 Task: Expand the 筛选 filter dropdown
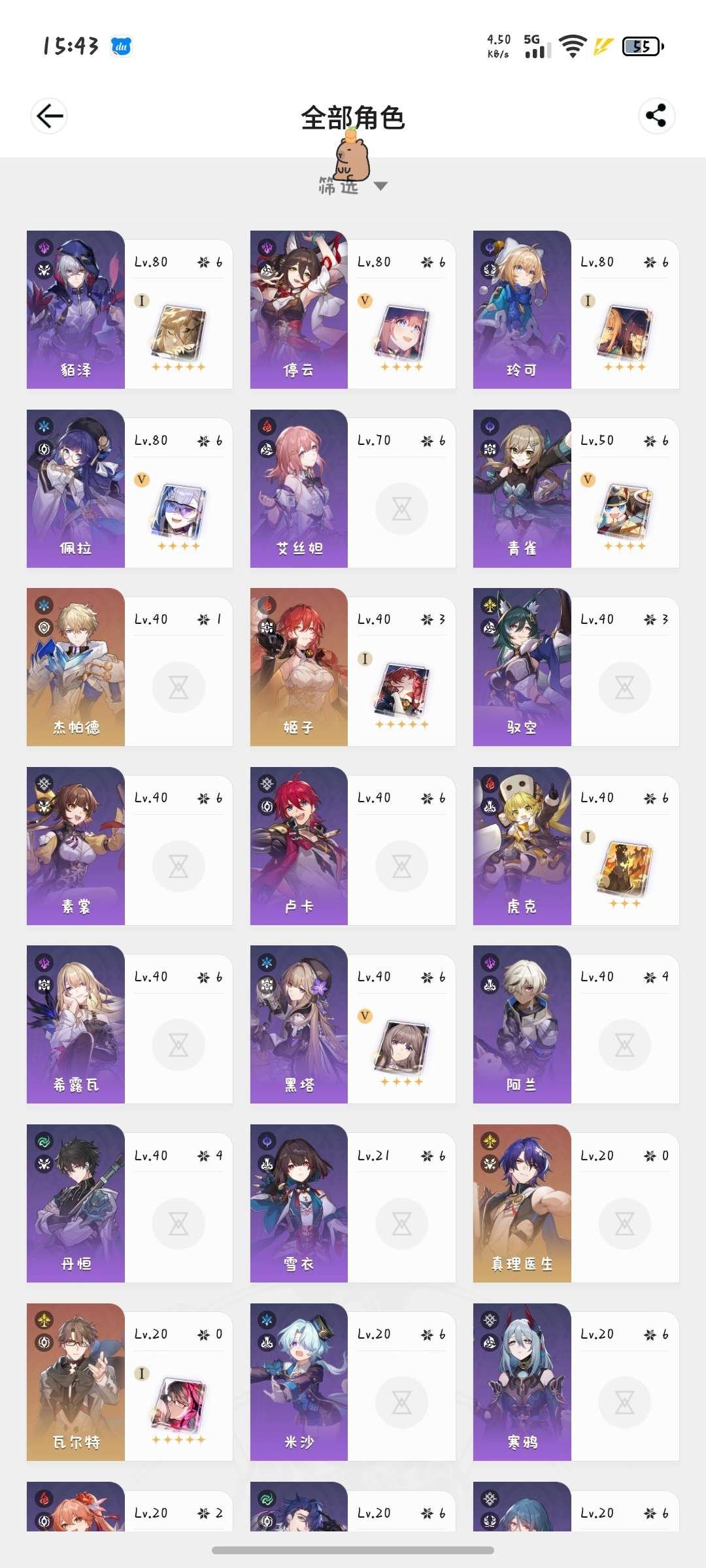point(353,186)
